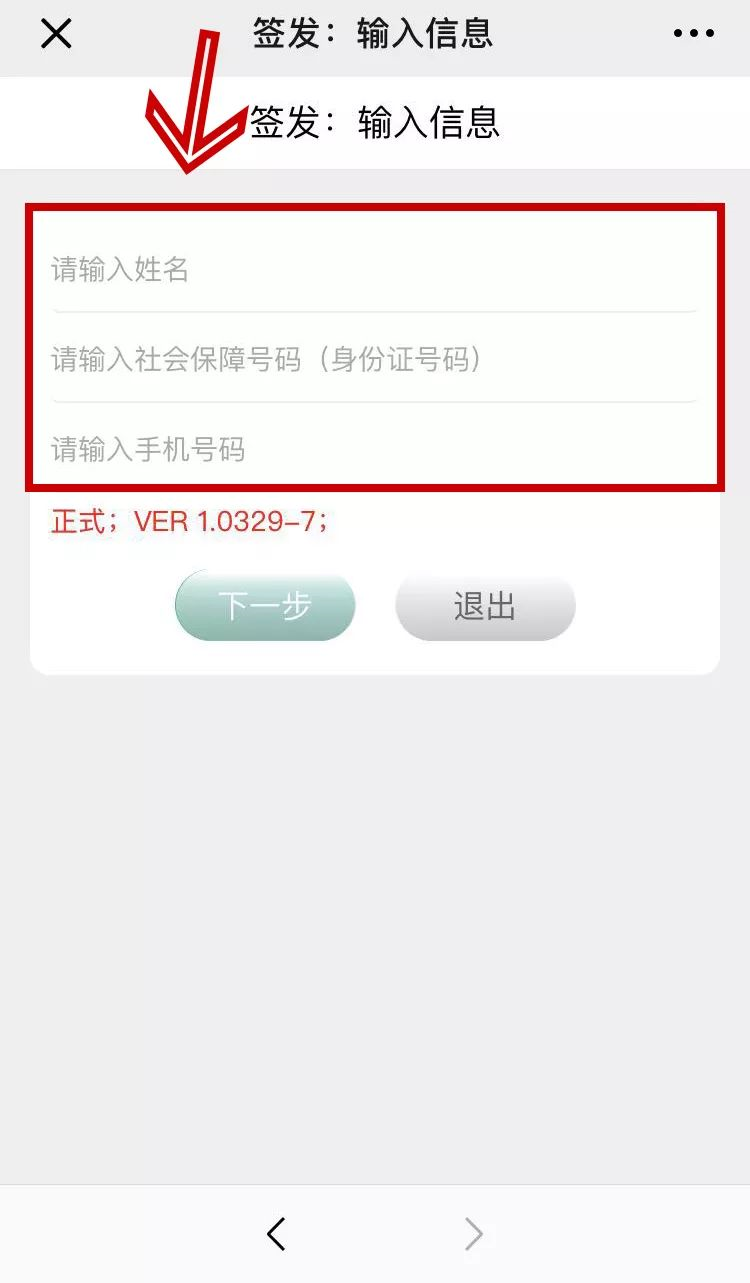Tap the back chevron on the bottom bar

(276, 1233)
